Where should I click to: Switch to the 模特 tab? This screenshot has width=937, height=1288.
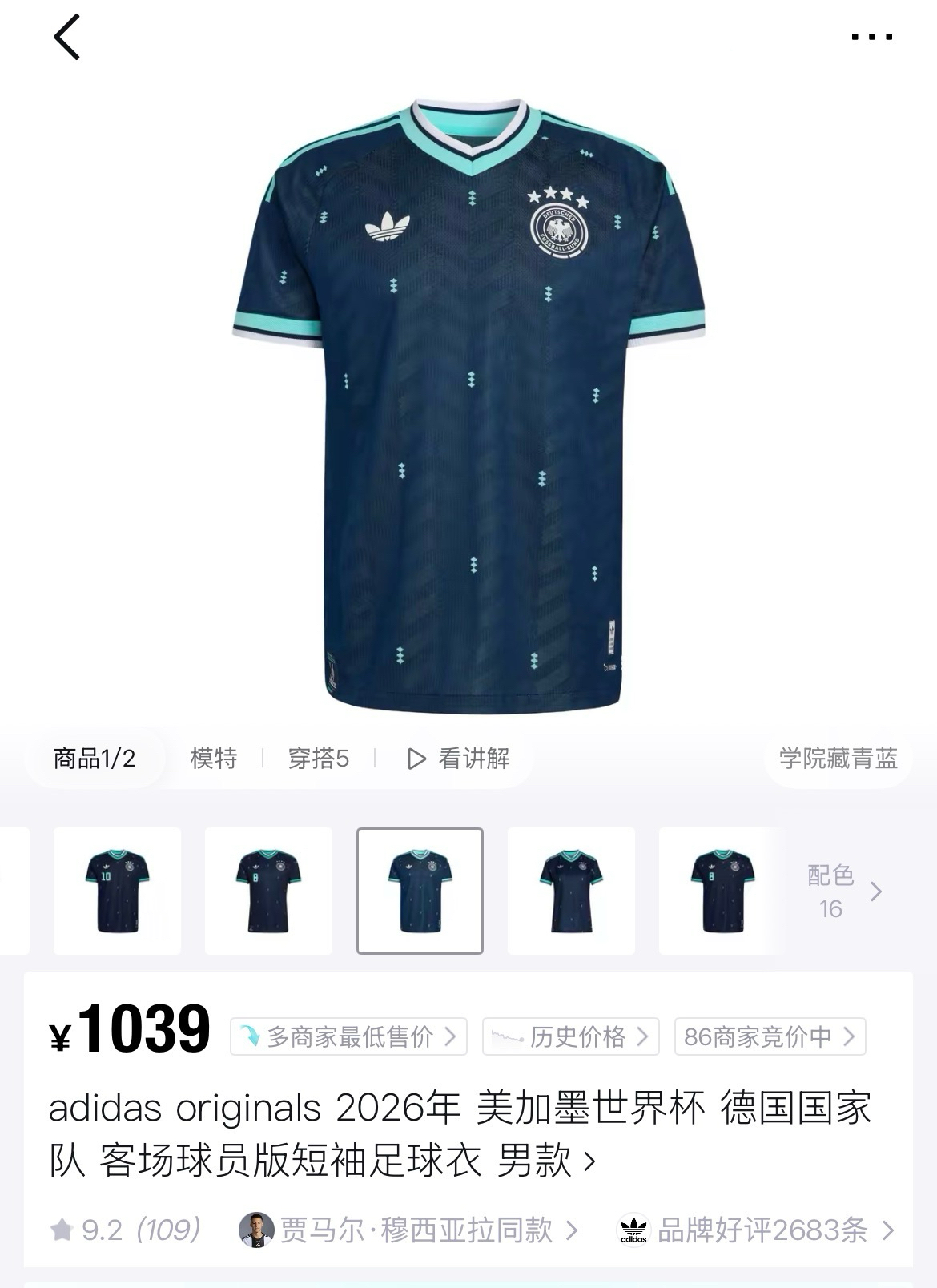click(214, 758)
